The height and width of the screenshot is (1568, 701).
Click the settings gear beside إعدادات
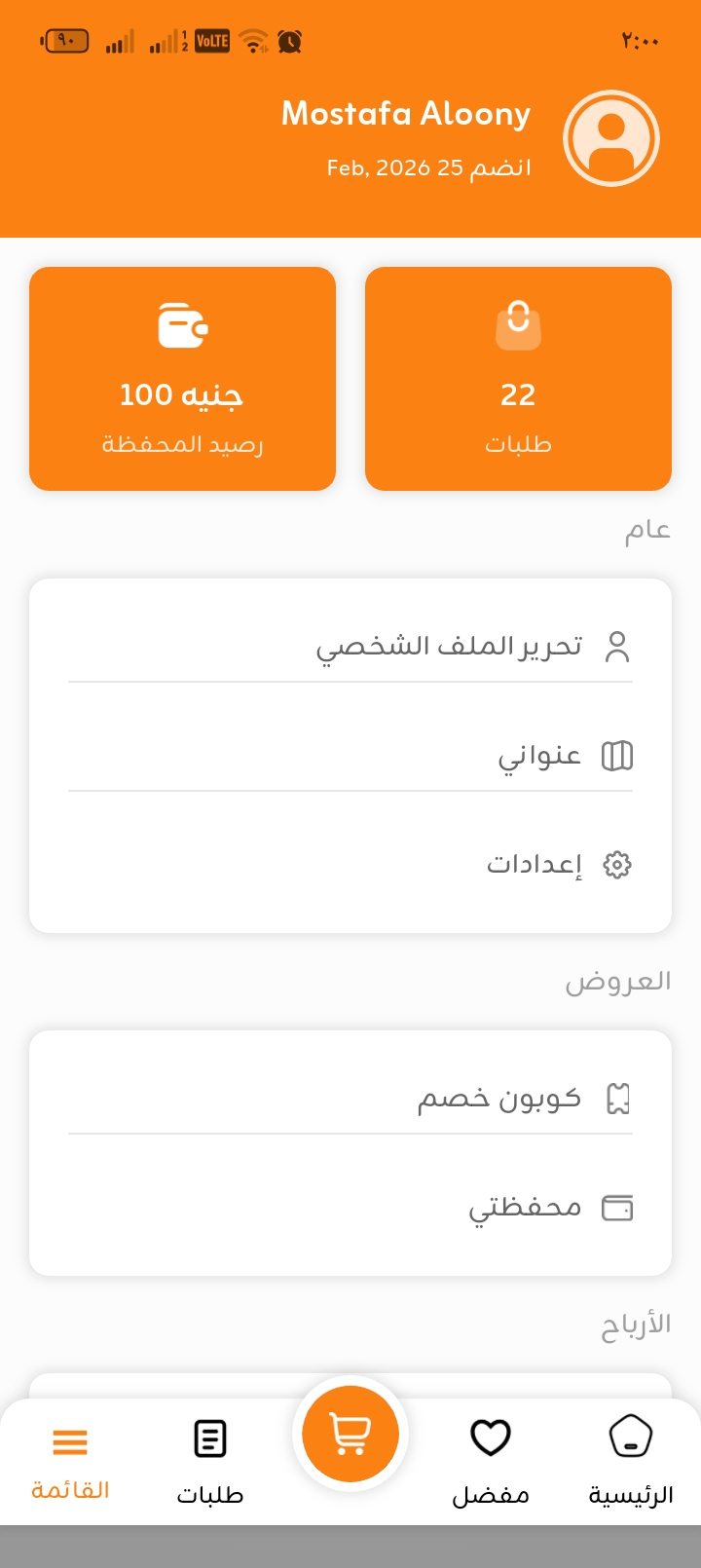click(x=617, y=865)
